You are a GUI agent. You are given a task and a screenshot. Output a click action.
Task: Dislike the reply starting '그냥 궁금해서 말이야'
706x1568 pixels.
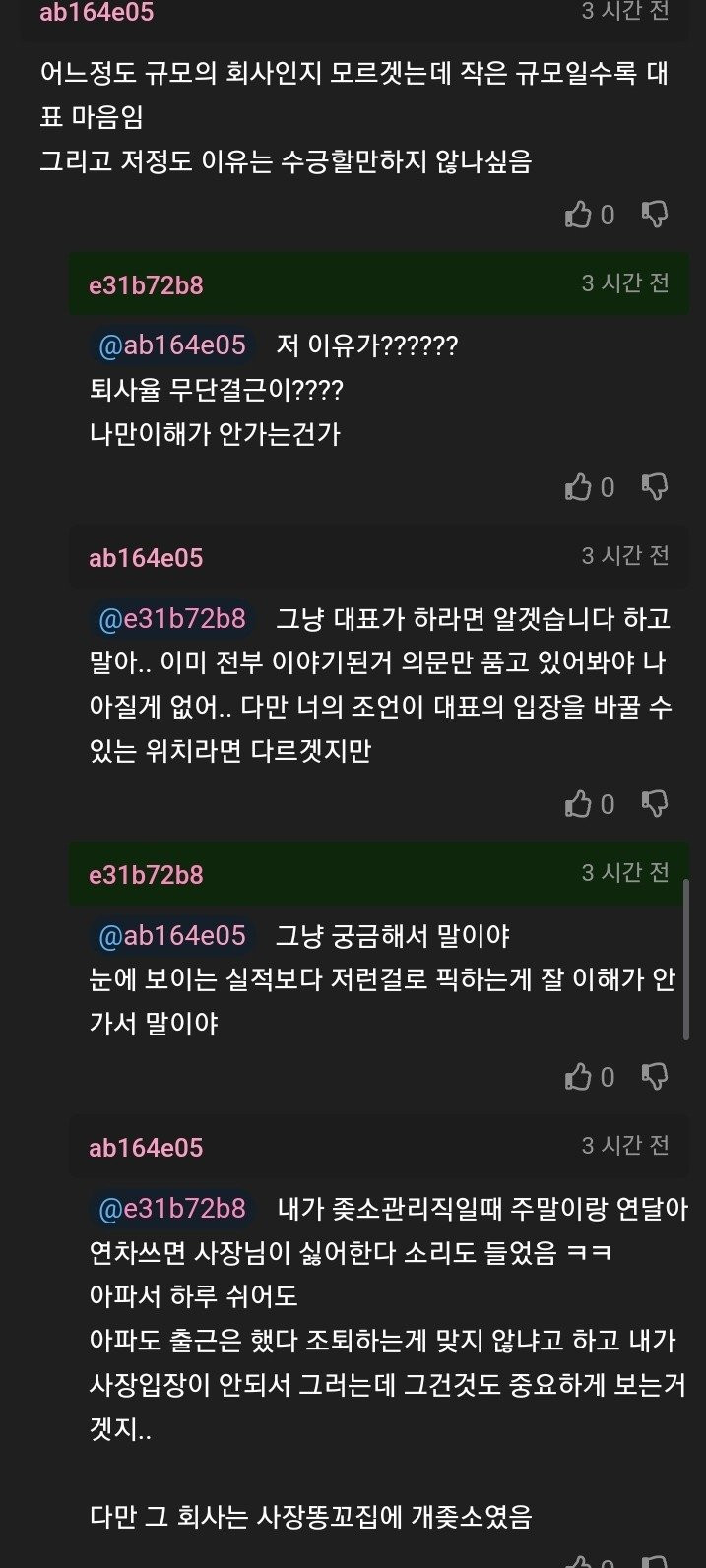[x=655, y=1077]
